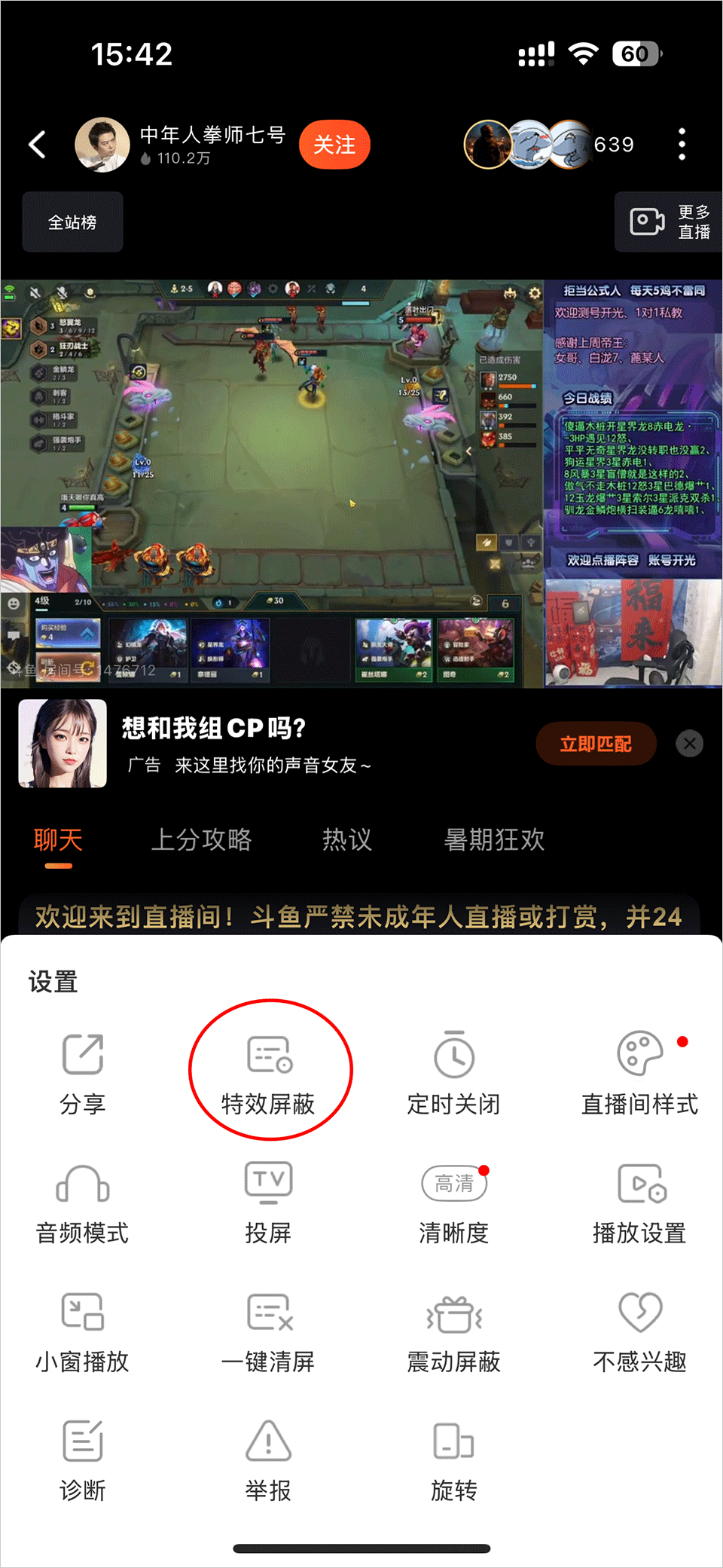Tap the 立即匹配 ad button

coord(595,744)
